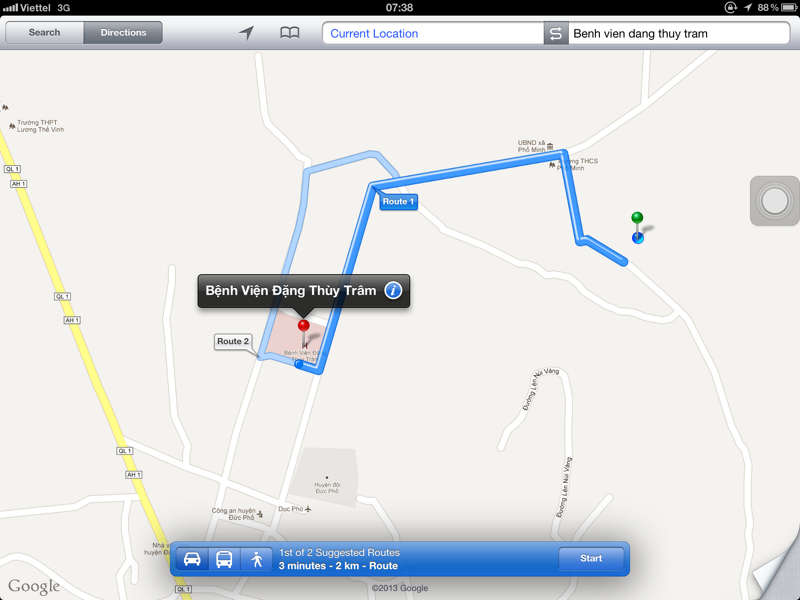Screen dimensions: 800x600
Task: Select the Route 1 label
Action: 397,202
